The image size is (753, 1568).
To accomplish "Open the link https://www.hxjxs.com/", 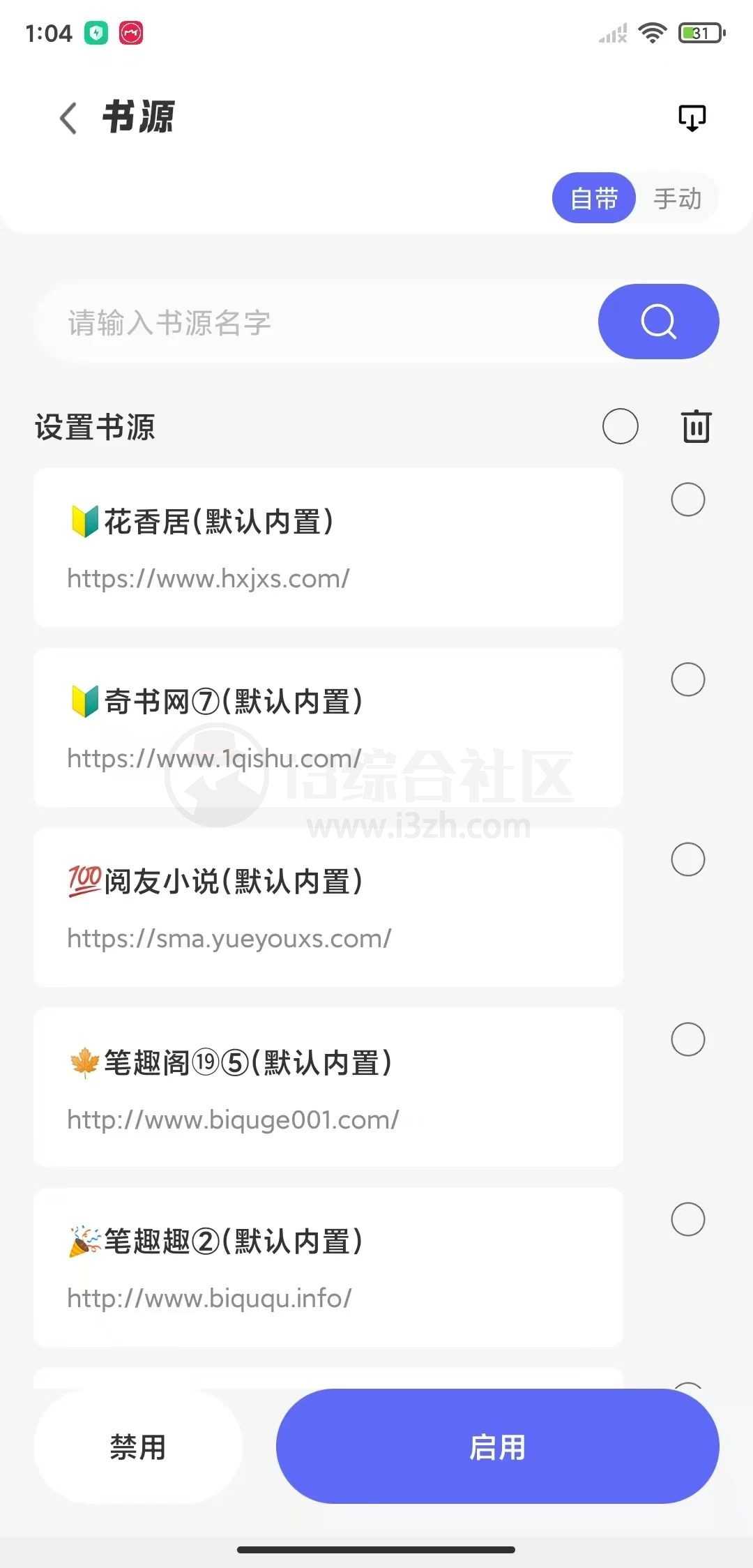I will pos(207,579).
